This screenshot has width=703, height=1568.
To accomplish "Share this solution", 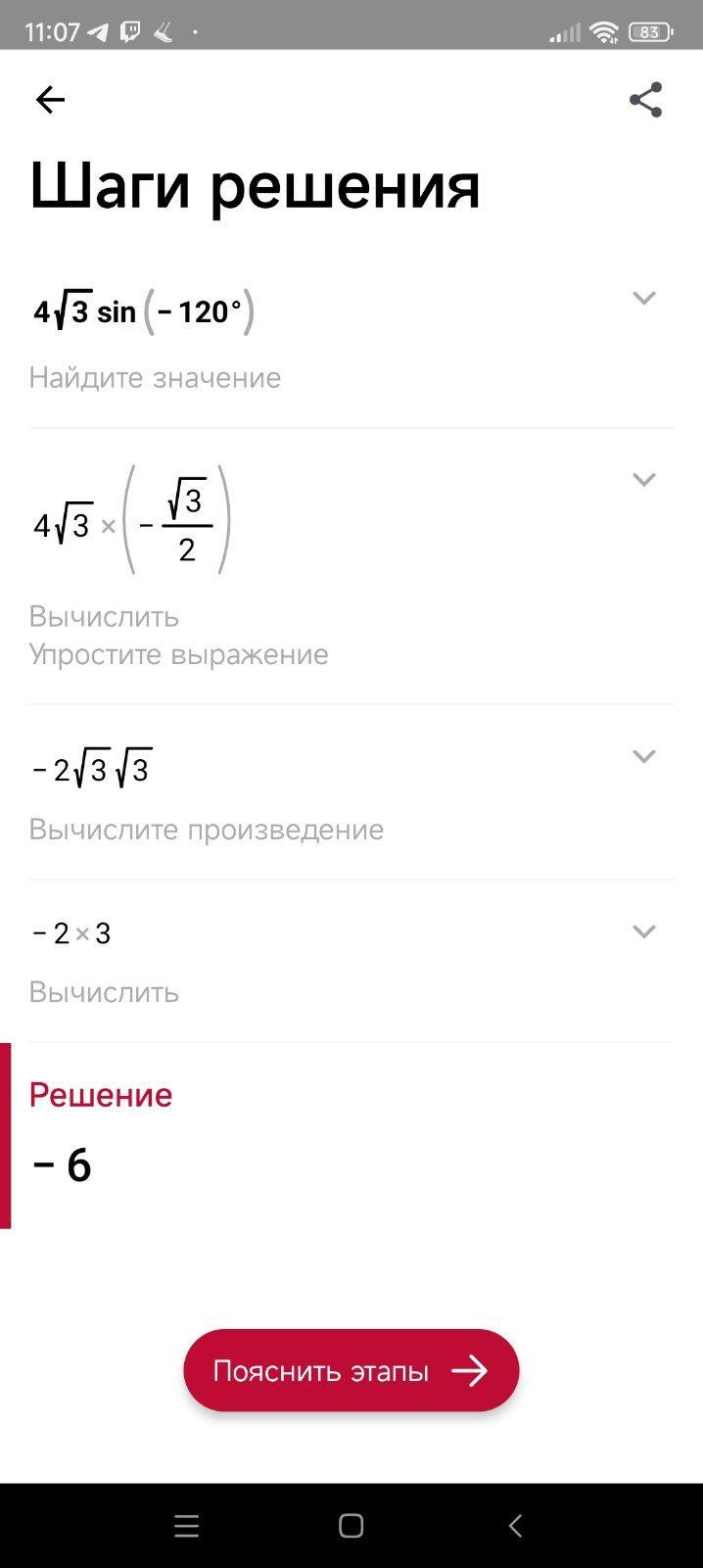I will (x=645, y=100).
